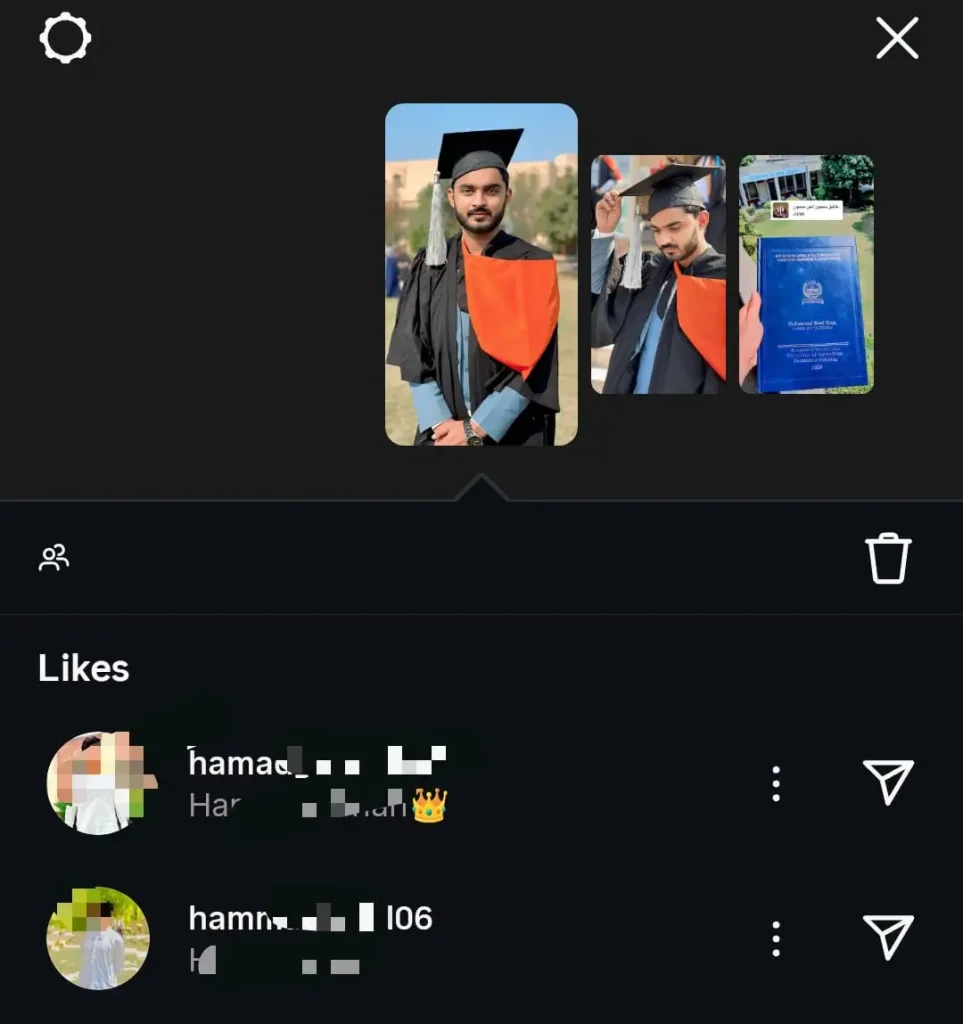Share the story with hamna via paper plane
Screen dimensions: 963x1024
click(x=888, y=938)
